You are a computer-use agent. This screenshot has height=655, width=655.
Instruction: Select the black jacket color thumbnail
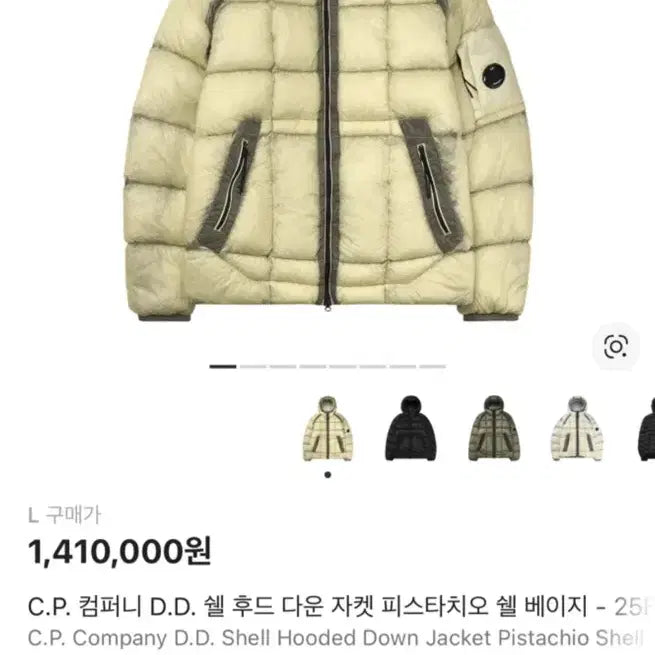tap(411, 430)
